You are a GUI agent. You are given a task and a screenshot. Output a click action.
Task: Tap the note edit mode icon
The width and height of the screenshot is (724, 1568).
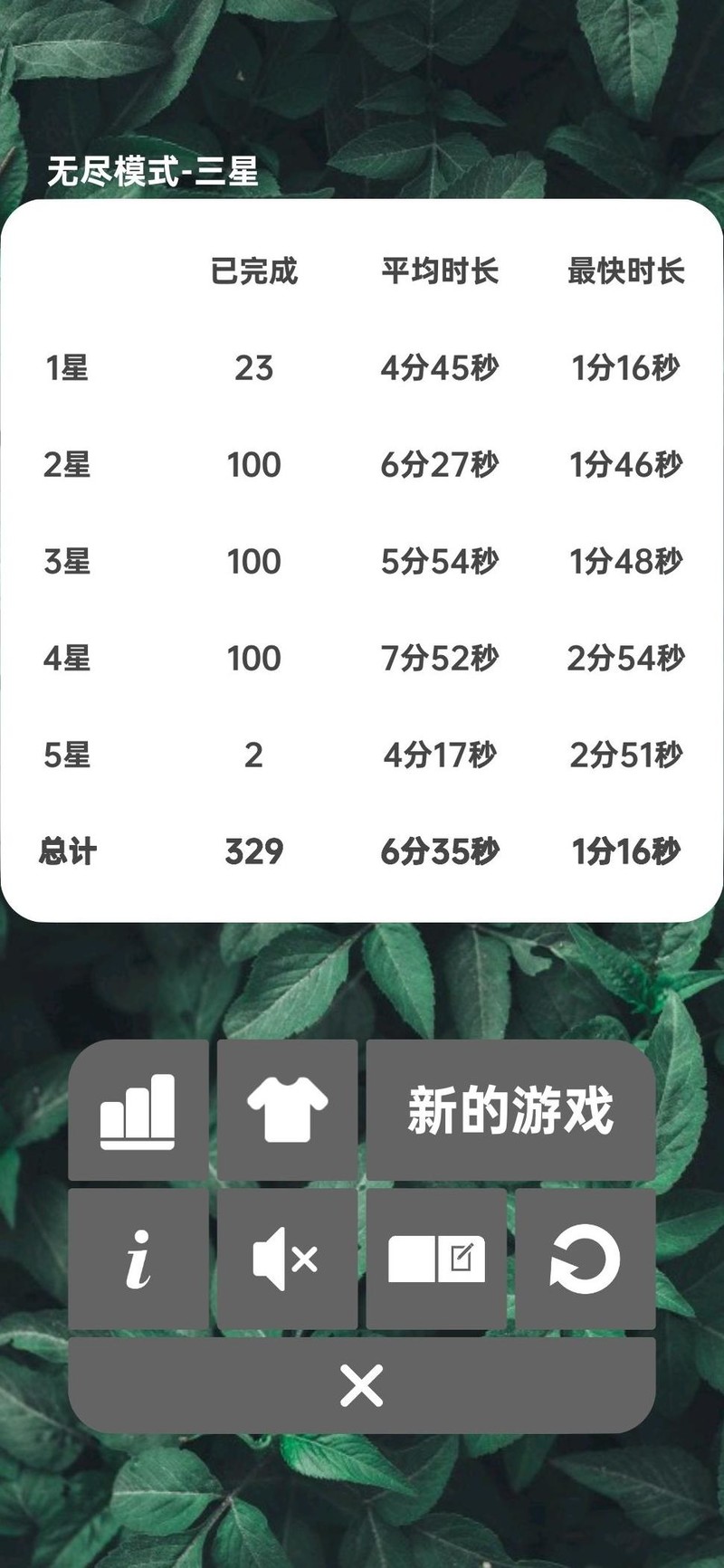tap(436, 1259)
